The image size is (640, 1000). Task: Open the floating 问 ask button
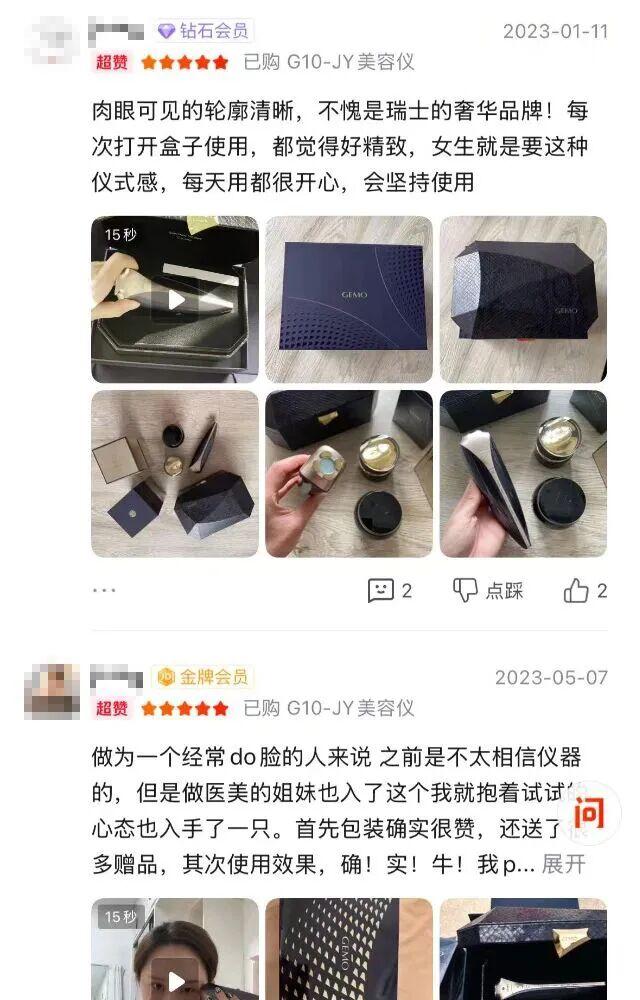[x=591, y=813]
